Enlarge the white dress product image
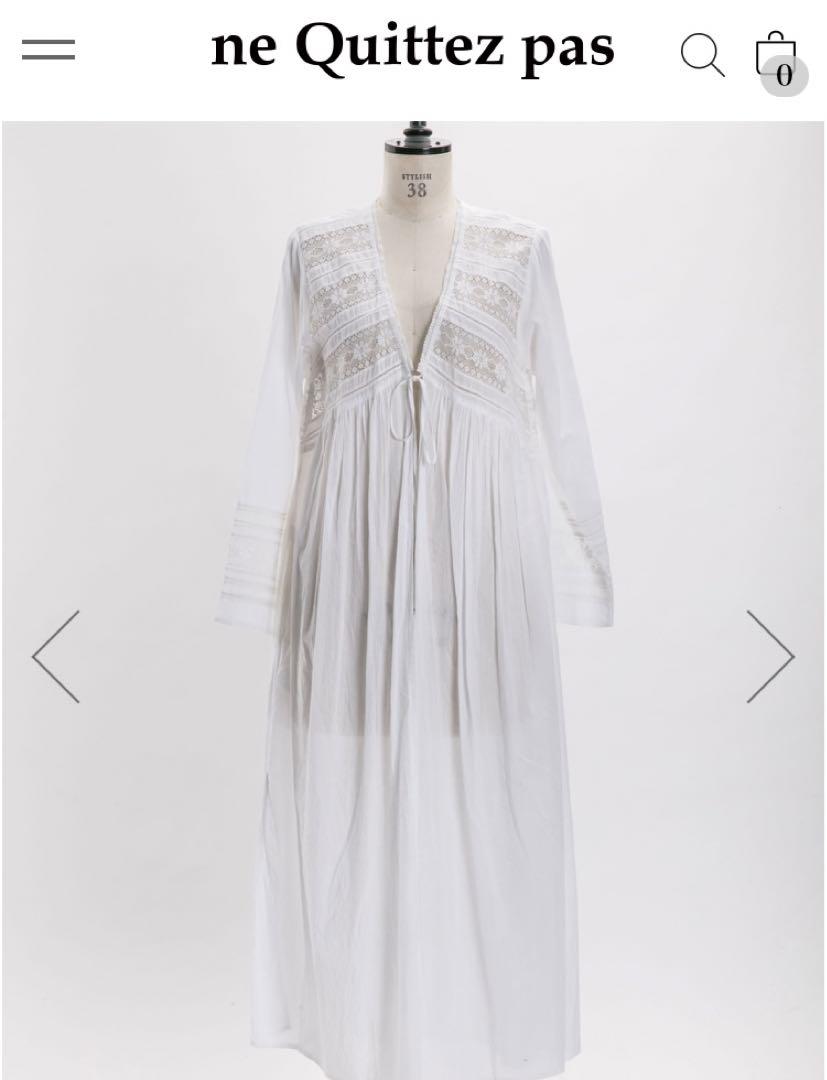Screen dimensions: 827x1080 414,600
